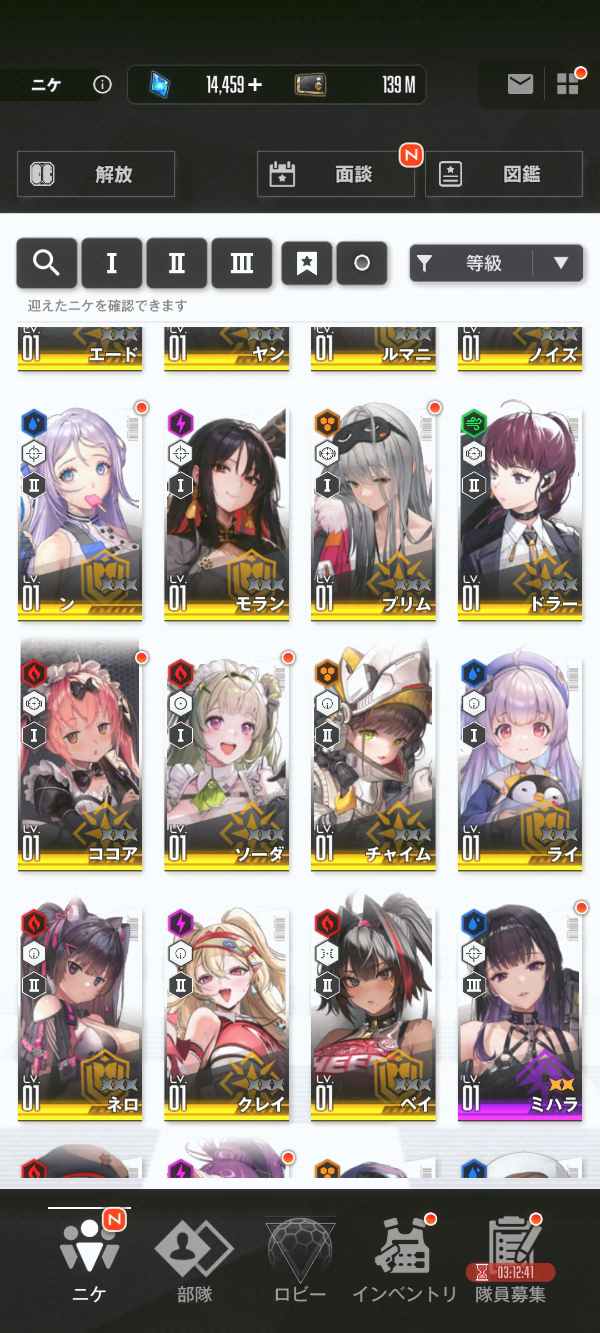The height and width of the screenshot is (1333, 600).
Task: Switch to the 隊員募集 tab
Action: 512,1262
